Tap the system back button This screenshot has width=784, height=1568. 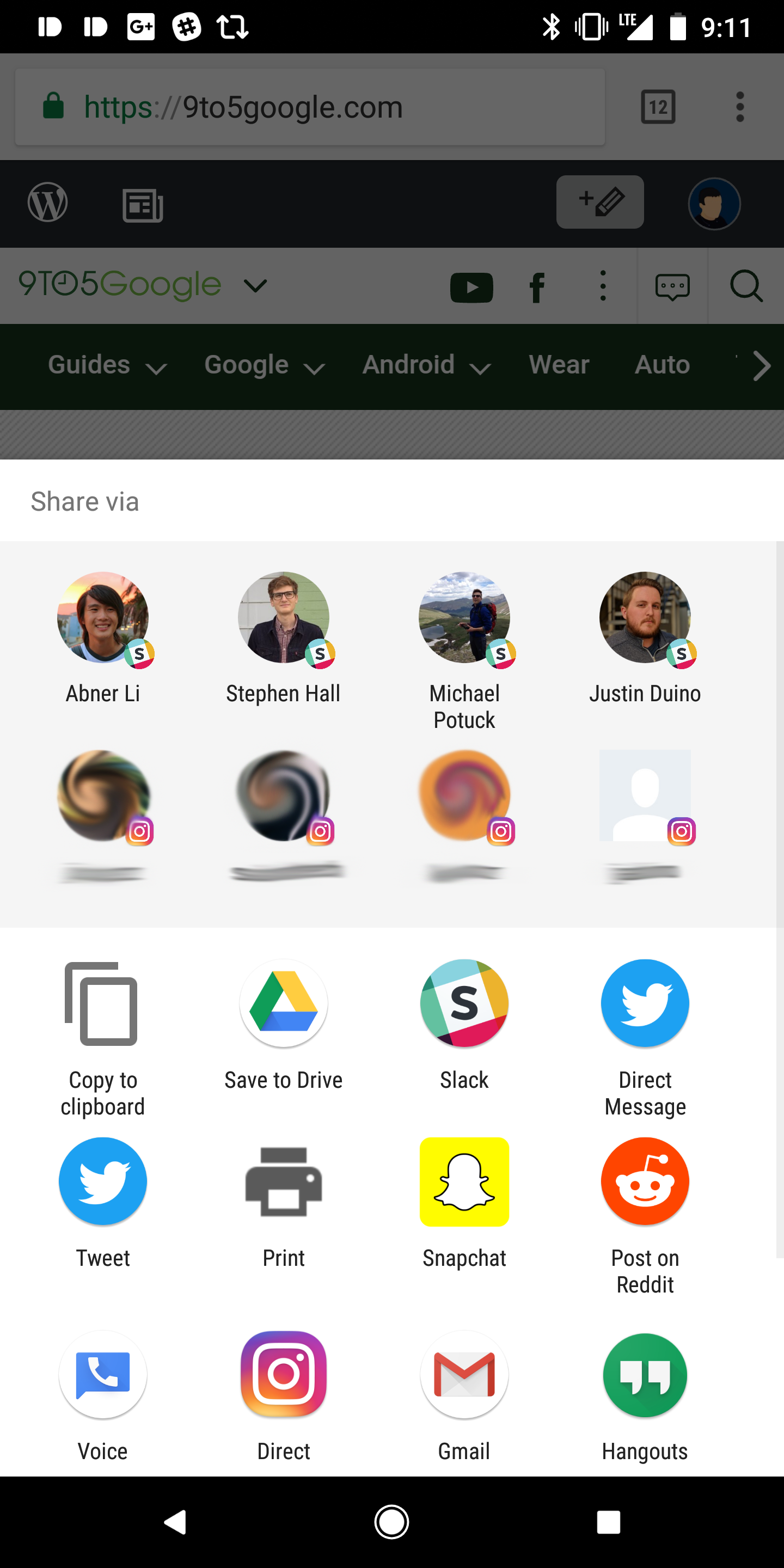coord(175,1522)
